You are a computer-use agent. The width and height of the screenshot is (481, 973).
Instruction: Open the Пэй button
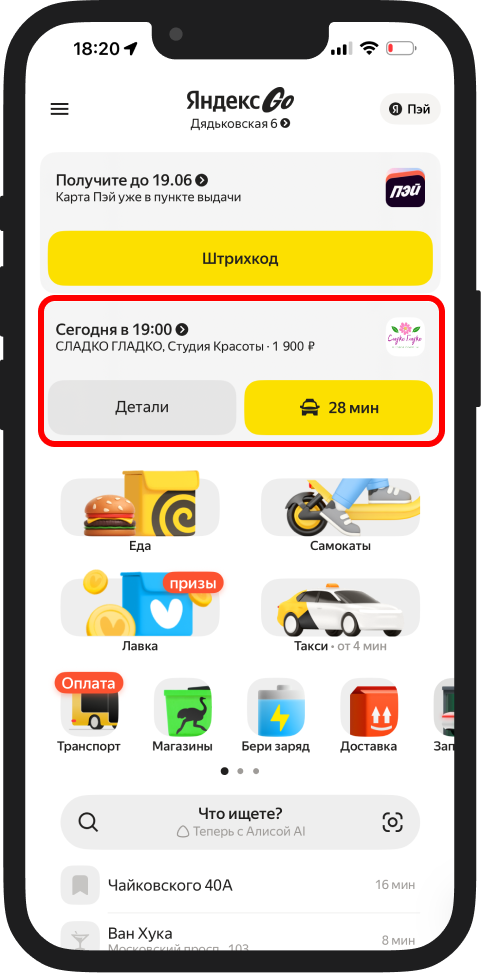tap(410, 110)
